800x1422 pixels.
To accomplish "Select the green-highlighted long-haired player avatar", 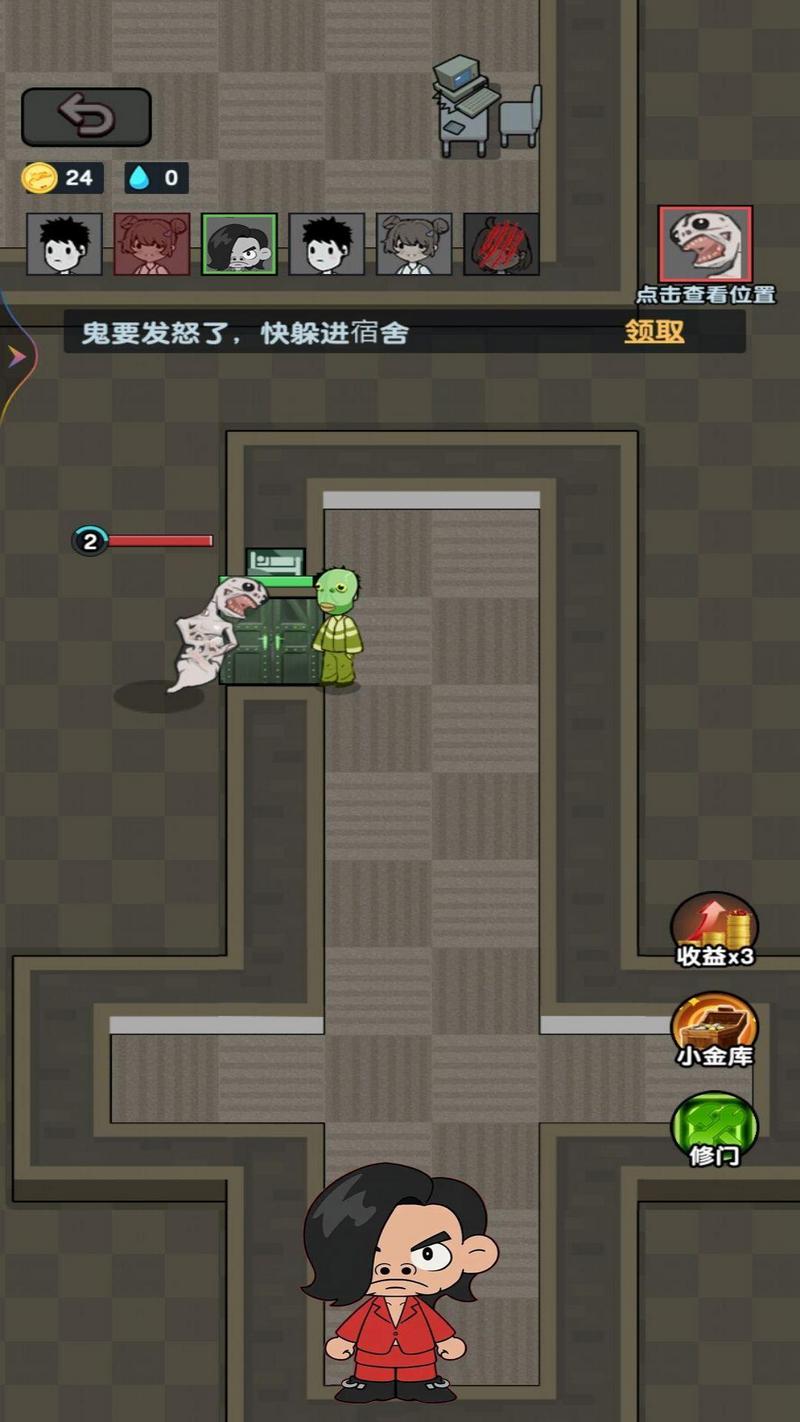I will click(x=239, y=244).
